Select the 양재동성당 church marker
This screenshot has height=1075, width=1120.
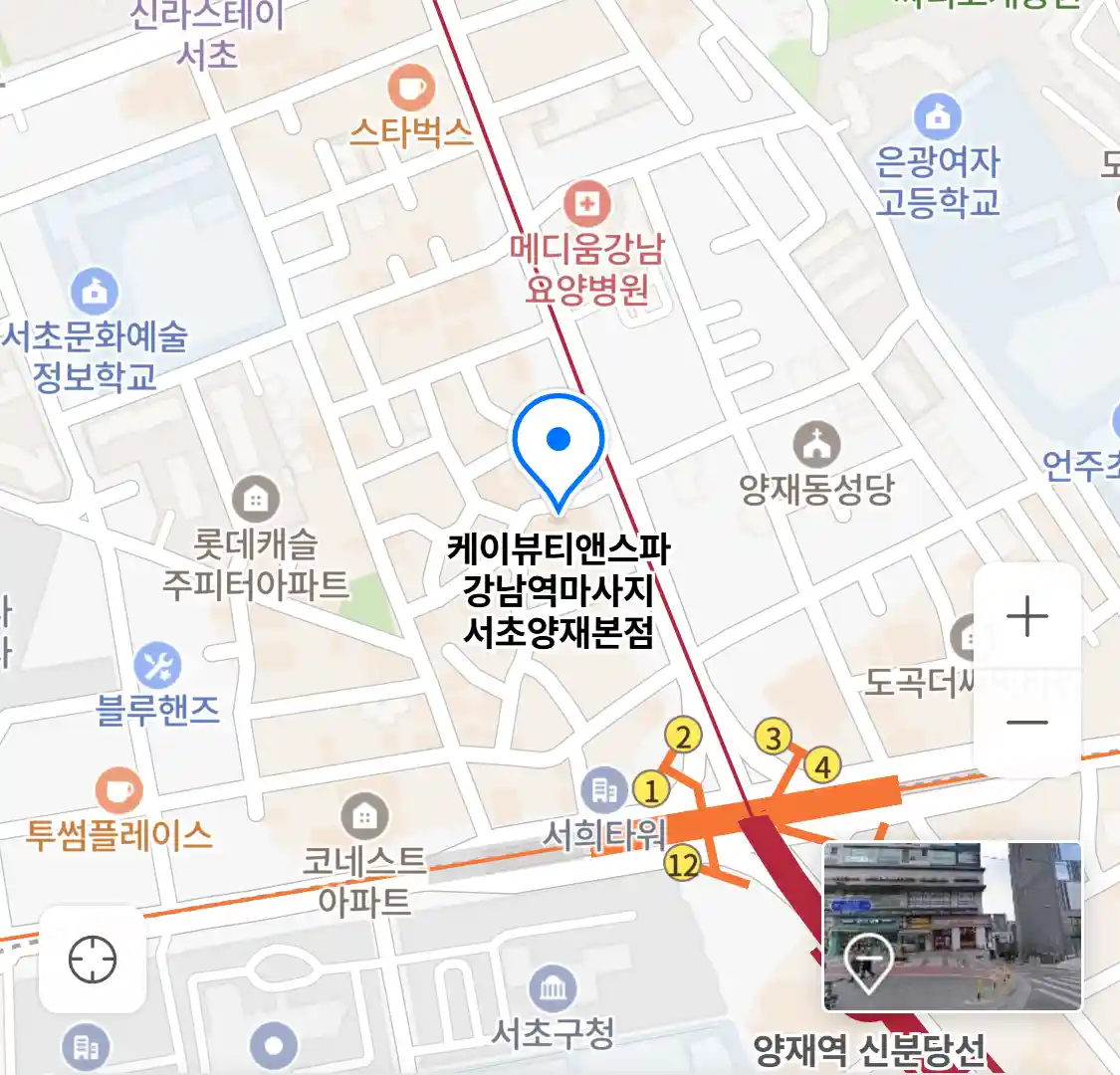coord(816,444)
